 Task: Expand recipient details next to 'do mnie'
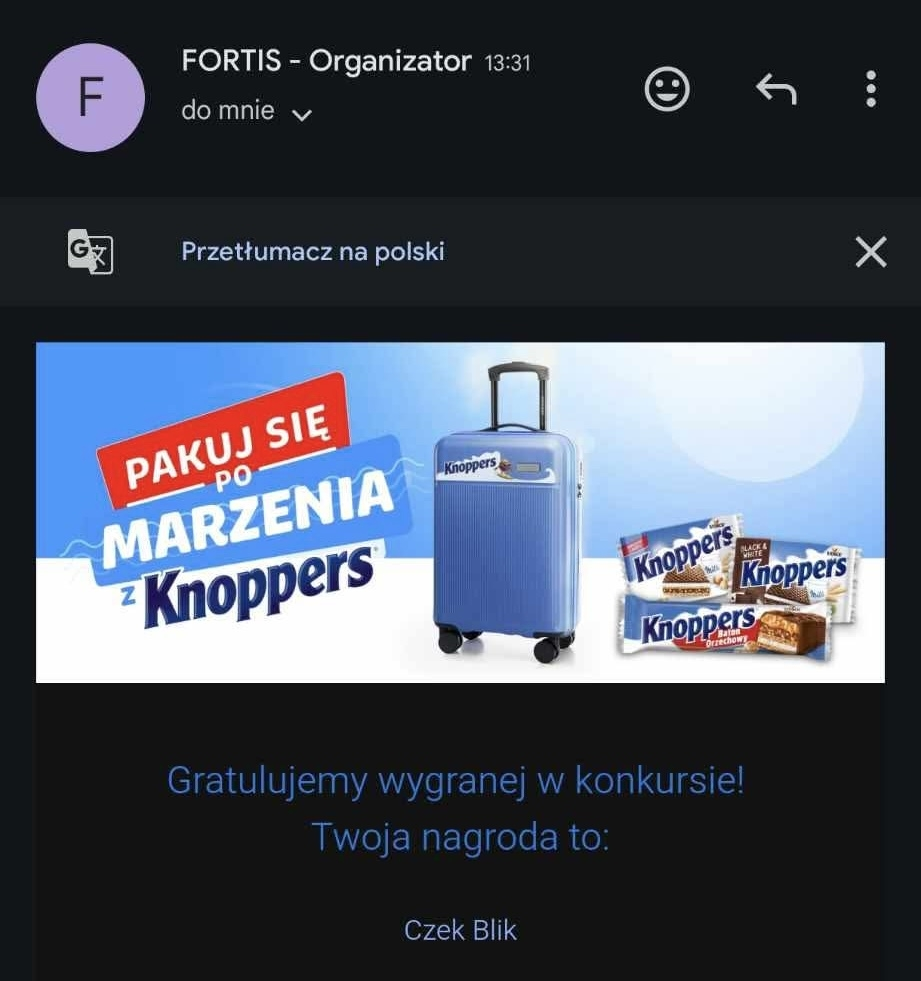[x=301, y=114]
